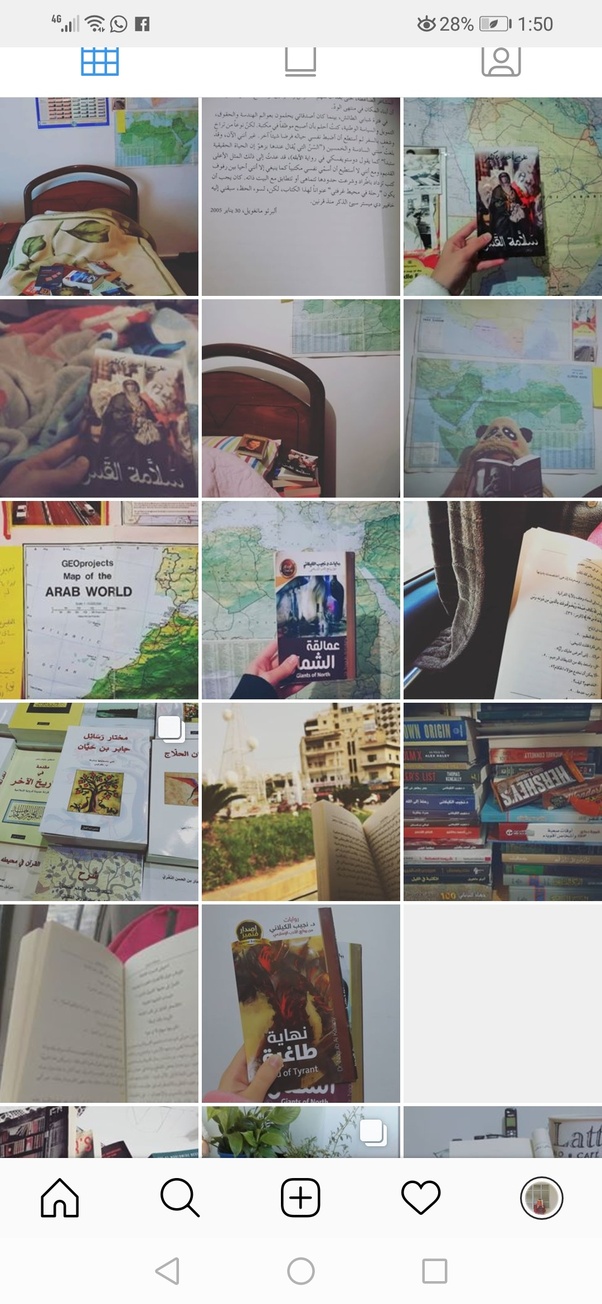Open the Arabic text page post
Screen dimensions: 602x1304
pyautogui.click(x=301, y=196)
